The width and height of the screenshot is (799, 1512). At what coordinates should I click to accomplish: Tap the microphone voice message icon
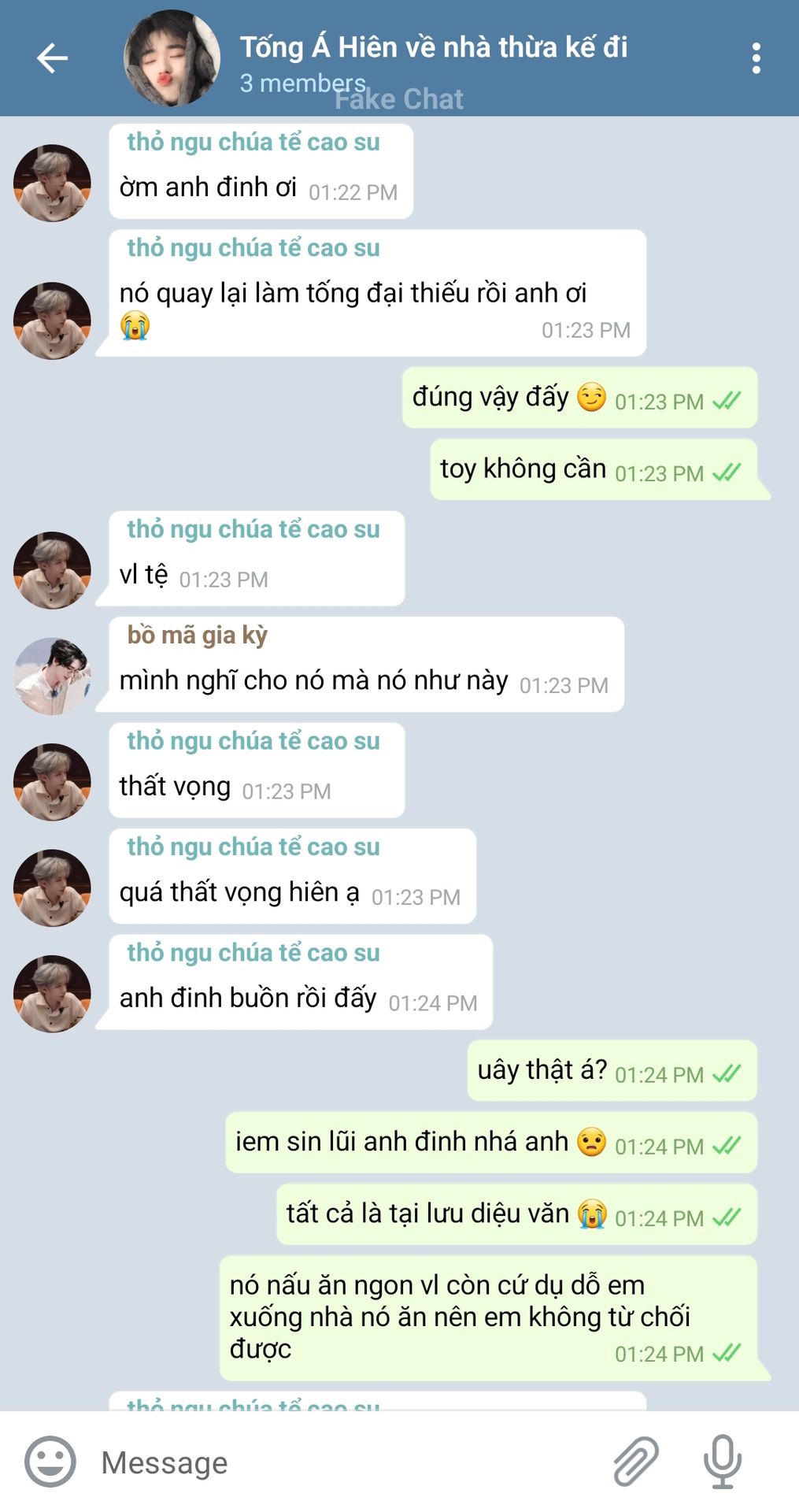[722, 1462]
